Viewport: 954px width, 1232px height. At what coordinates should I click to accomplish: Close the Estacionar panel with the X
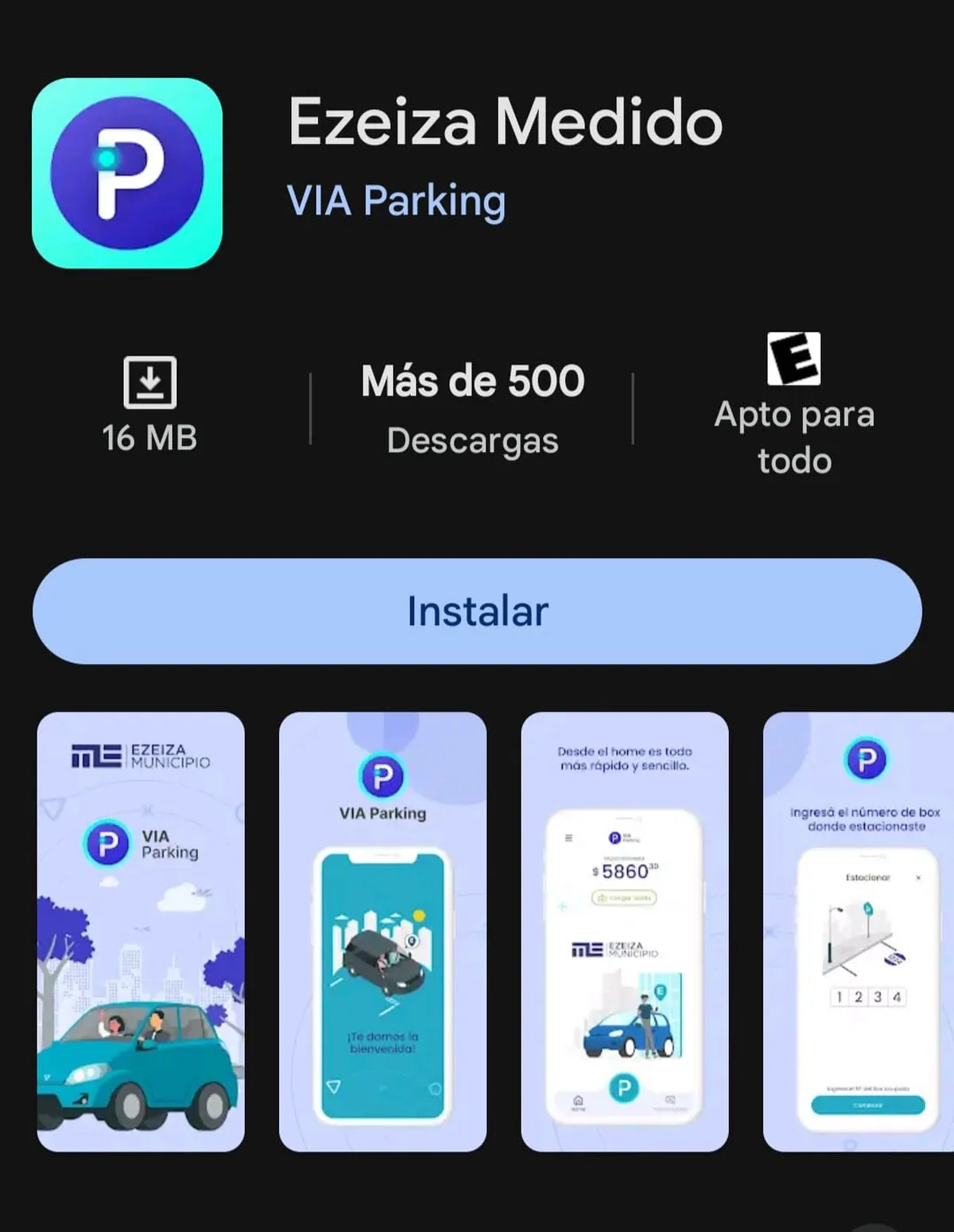point(918,878)
